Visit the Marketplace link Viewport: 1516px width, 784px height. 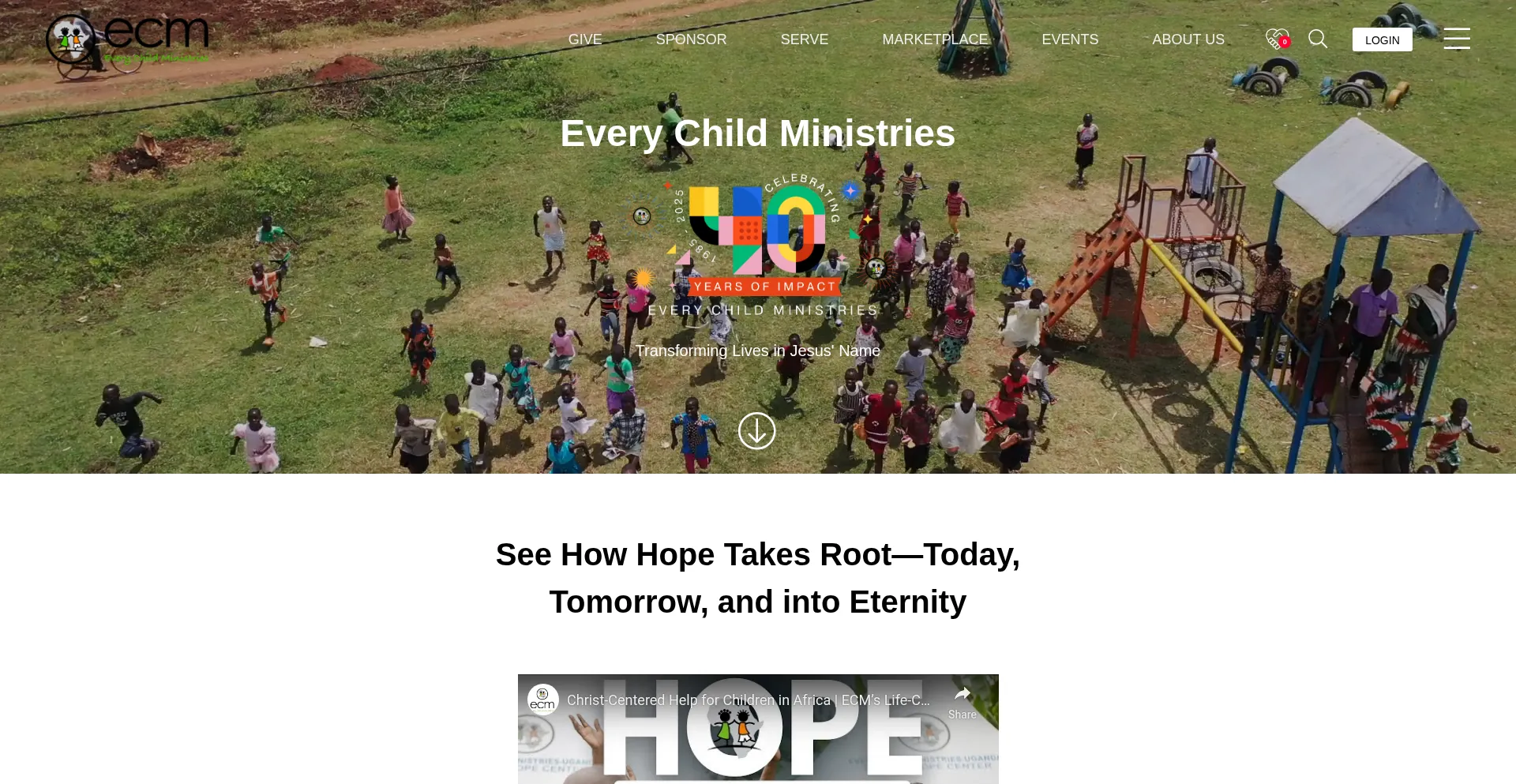point(935,39)
